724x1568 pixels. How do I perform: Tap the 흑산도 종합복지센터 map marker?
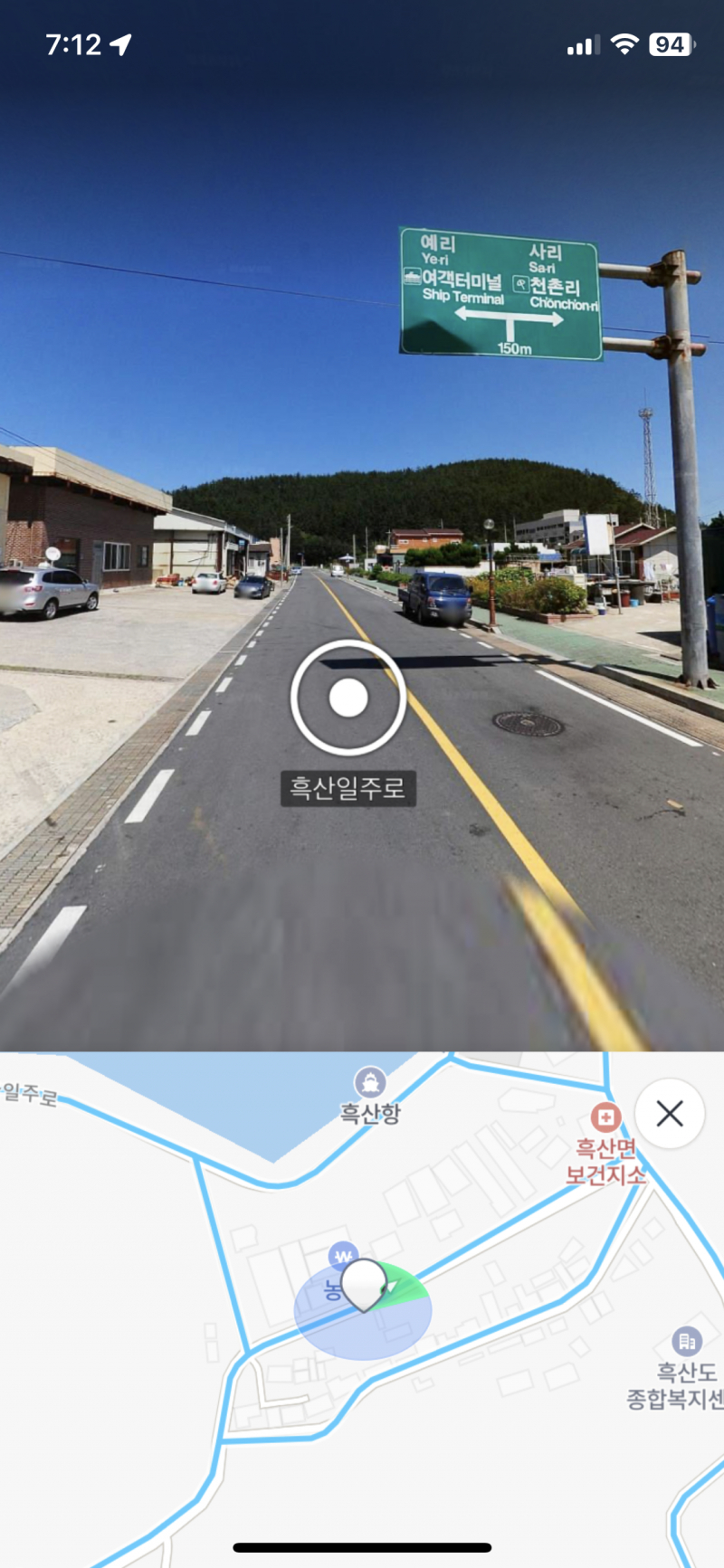coord(687,1341)
